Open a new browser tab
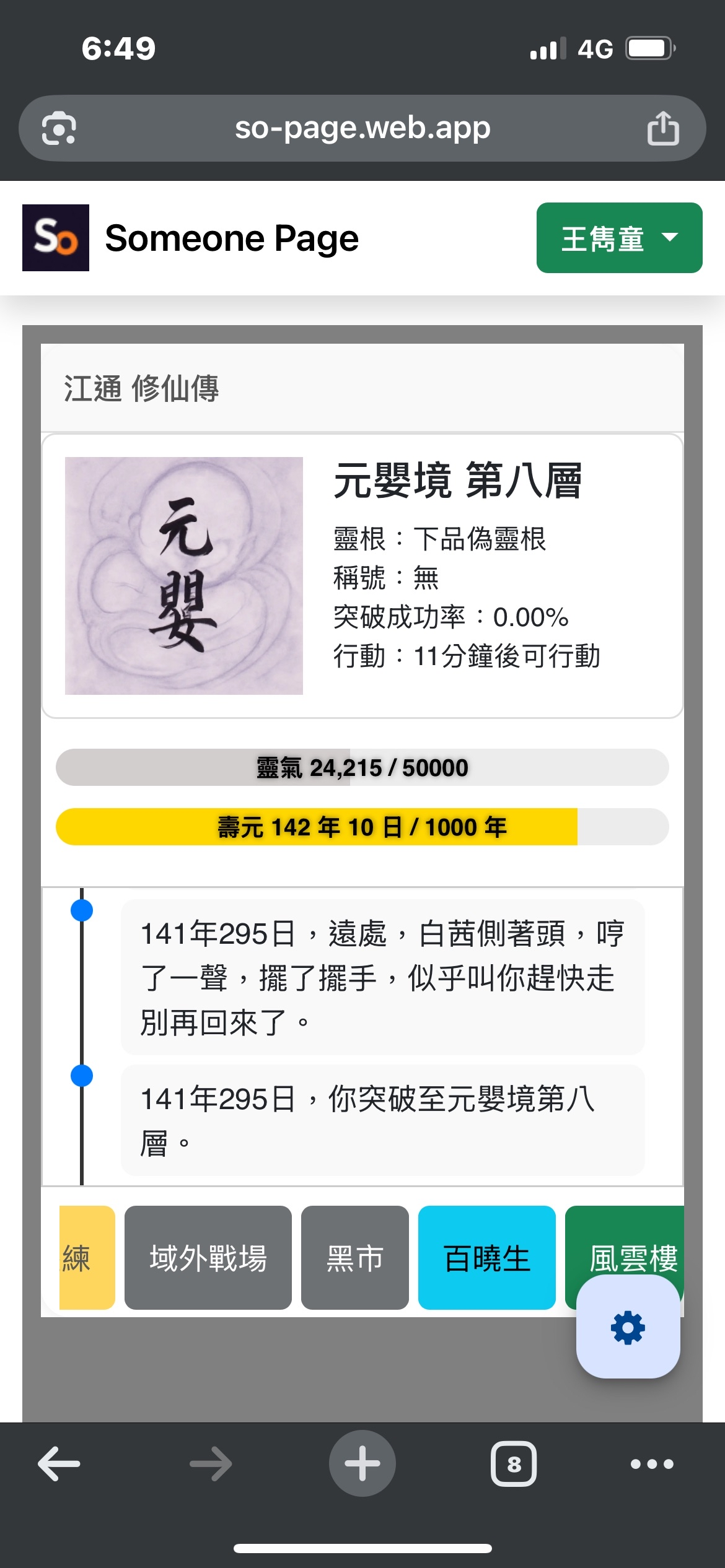This screenshot has width=725, height=1568. [x=362, y=1463]
